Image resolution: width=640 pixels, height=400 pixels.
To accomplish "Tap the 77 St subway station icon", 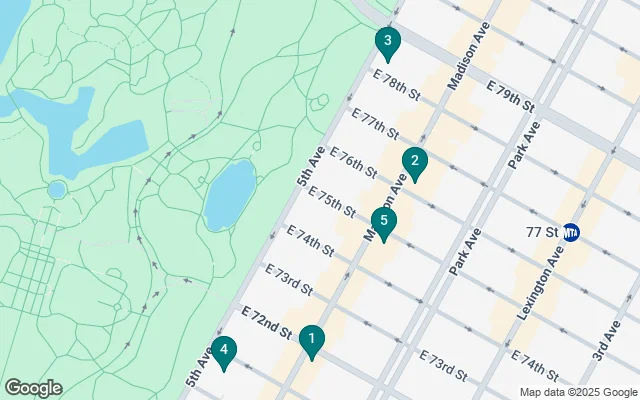I will point(572,232).
